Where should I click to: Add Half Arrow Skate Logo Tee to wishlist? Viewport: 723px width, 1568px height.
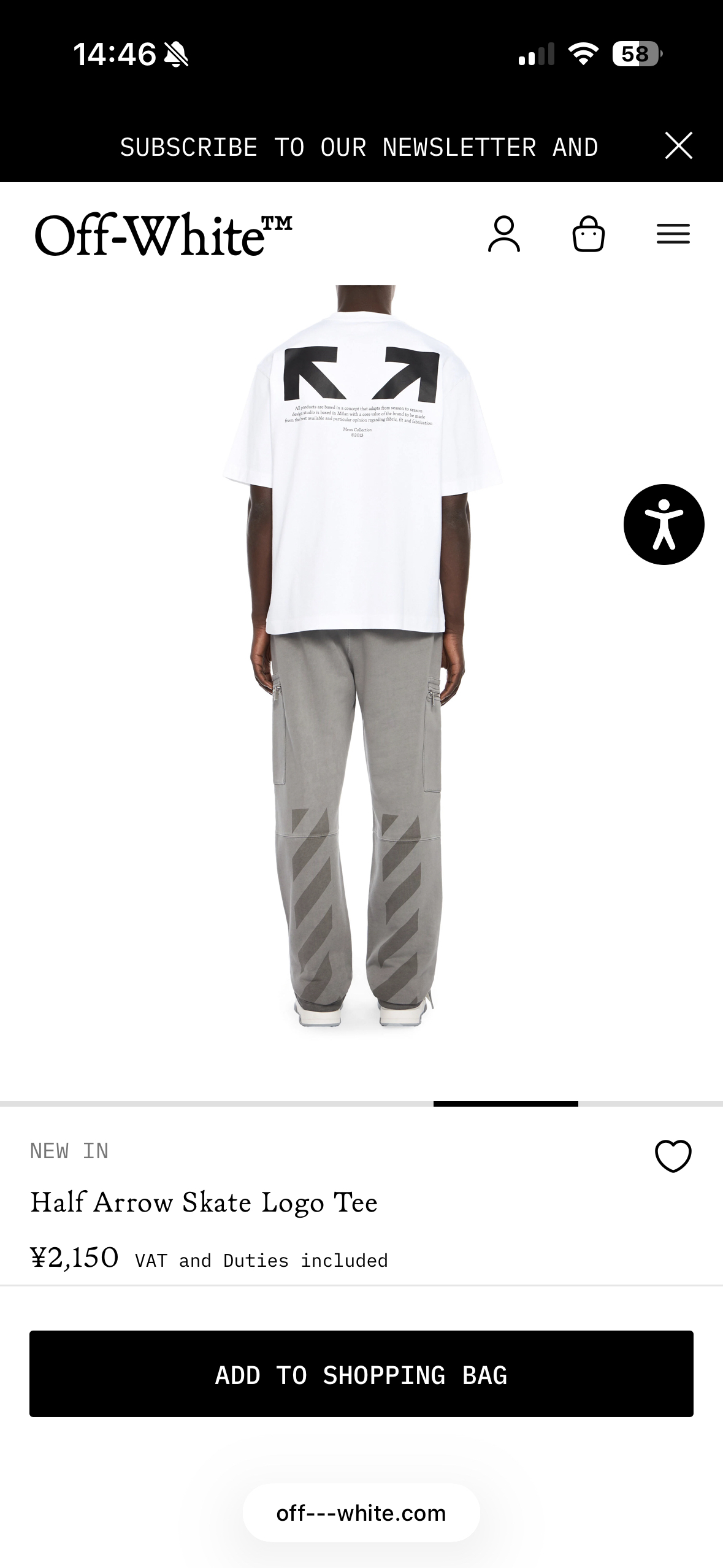point(673,1156)
